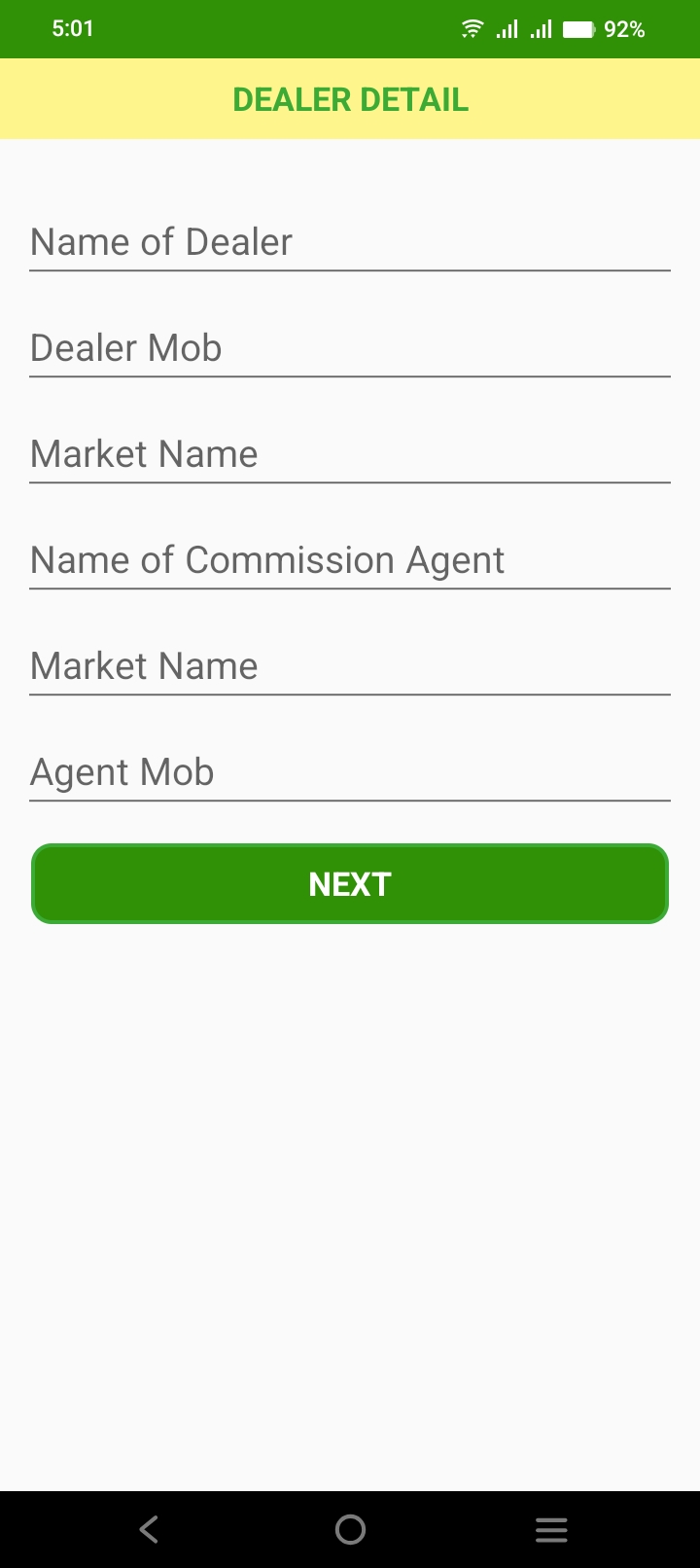Select the Market Name field above Agent Mob
700x1568 pixels.
click(350, 666)
